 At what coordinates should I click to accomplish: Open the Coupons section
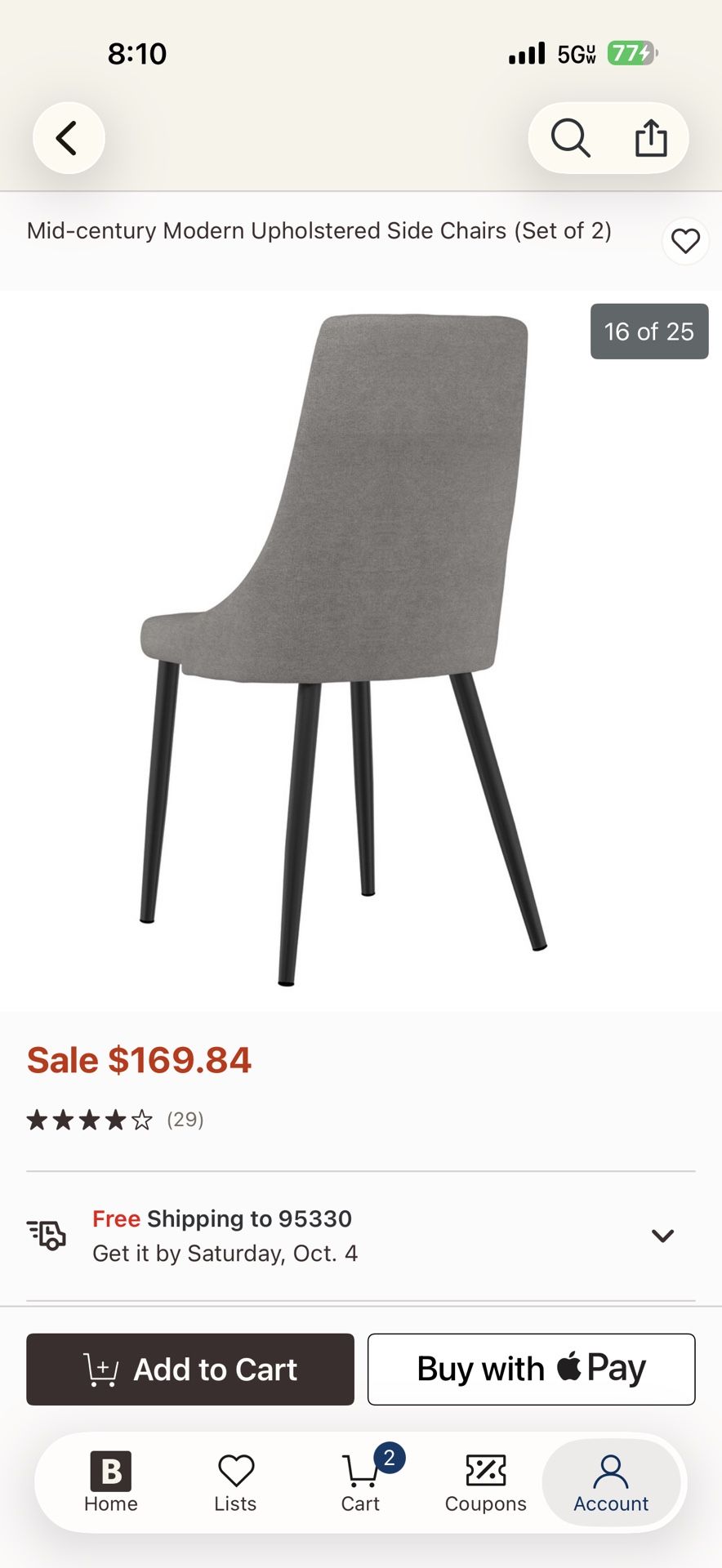tap(485, 1482)
